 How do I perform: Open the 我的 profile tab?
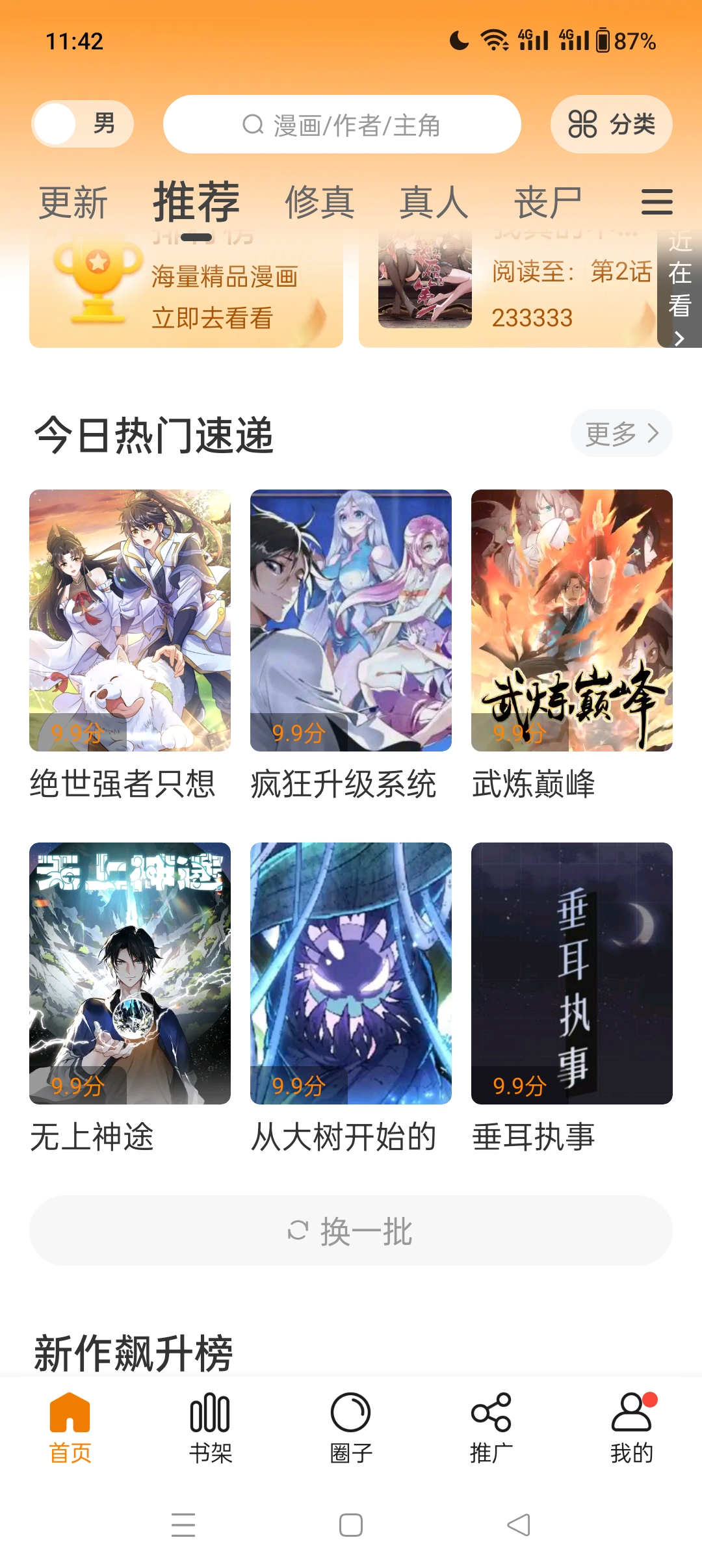coord(631,1427)
